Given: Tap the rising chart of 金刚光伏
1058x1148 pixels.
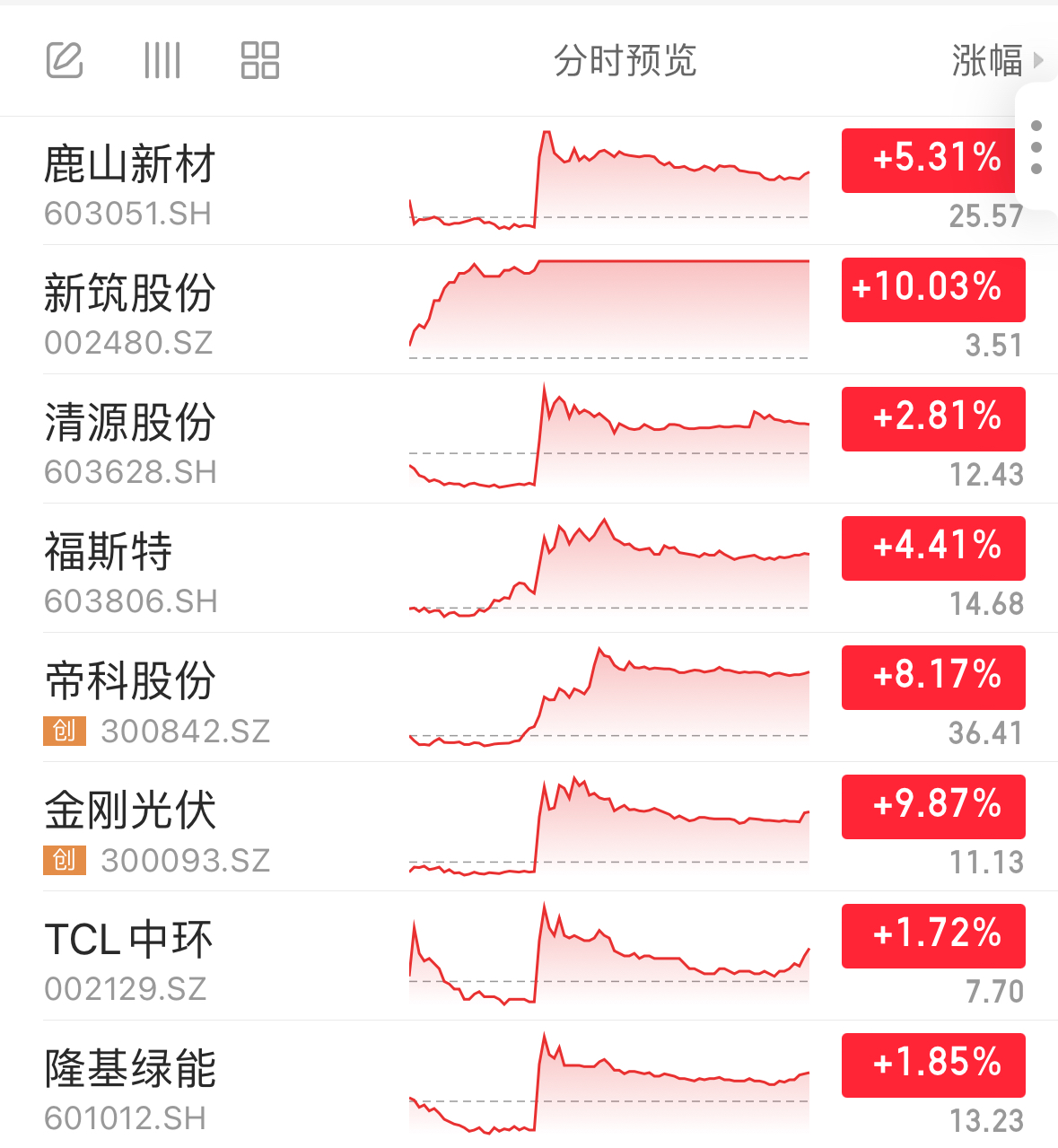Looking at the screenshot, I should click(x=608, y=821).
